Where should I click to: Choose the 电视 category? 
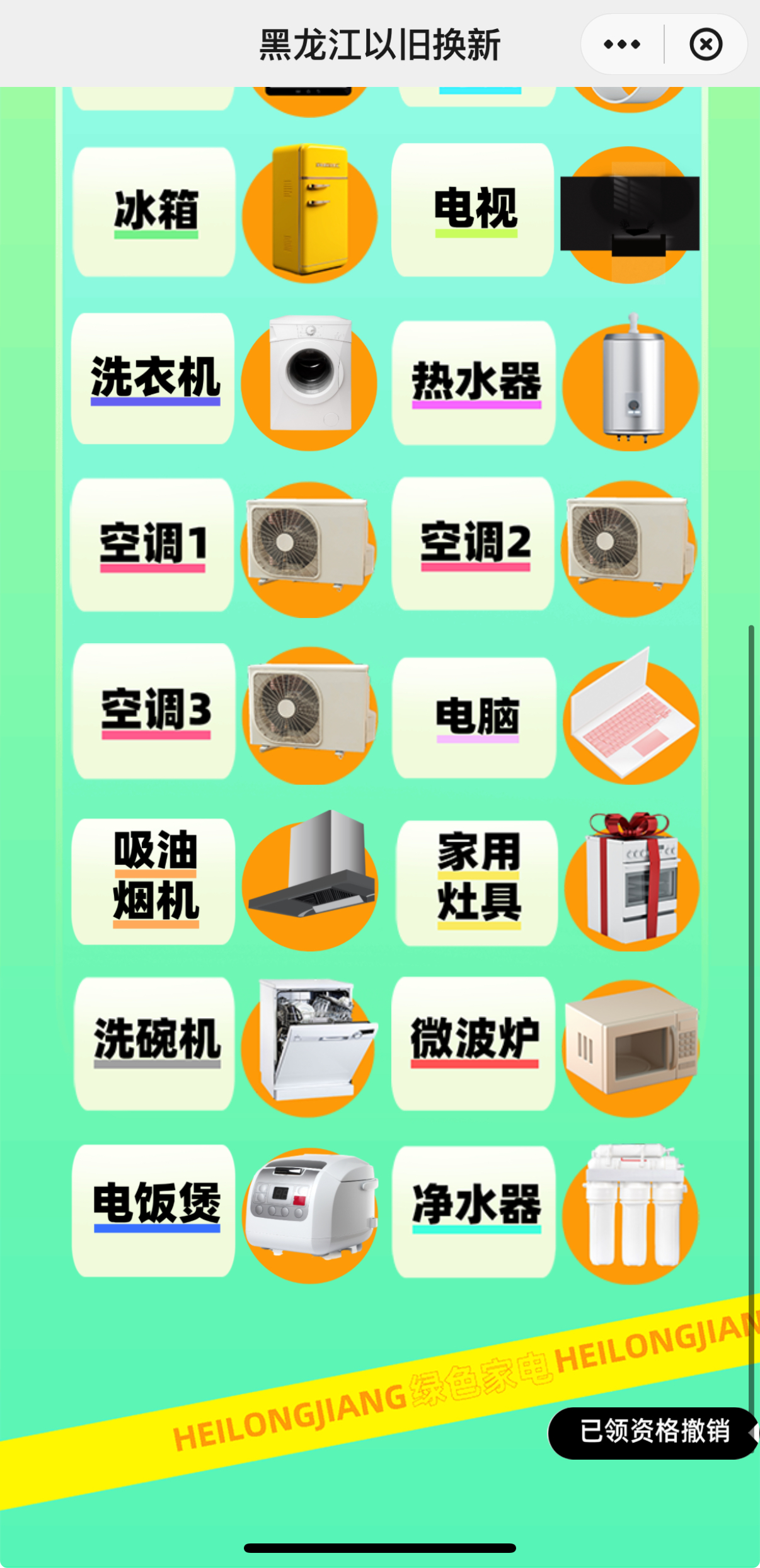coord(473,210)
